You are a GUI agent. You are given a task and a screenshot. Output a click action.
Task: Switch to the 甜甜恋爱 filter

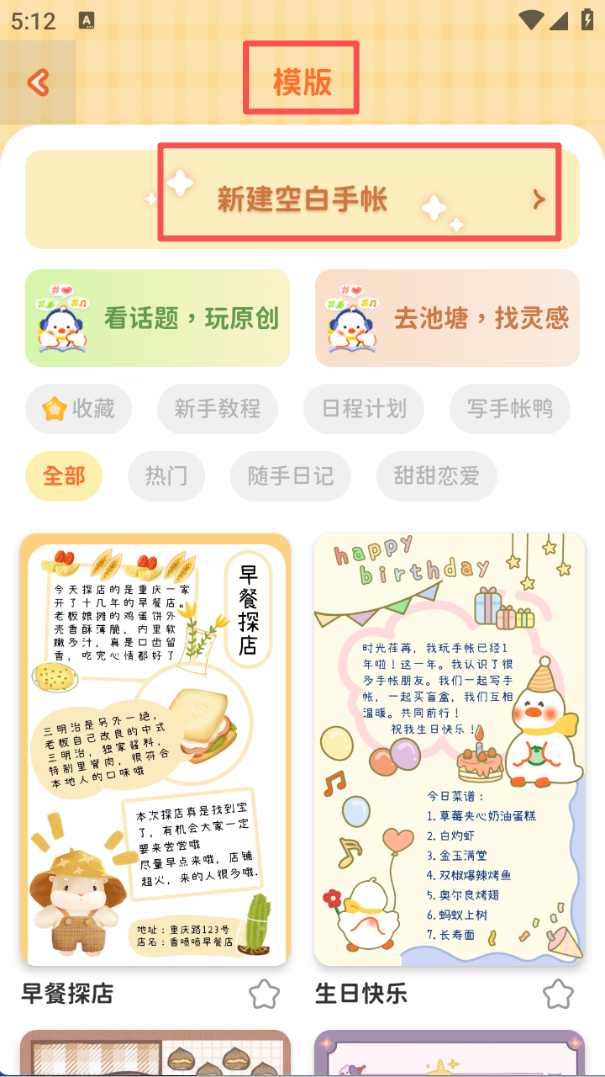tap(436, 476)
